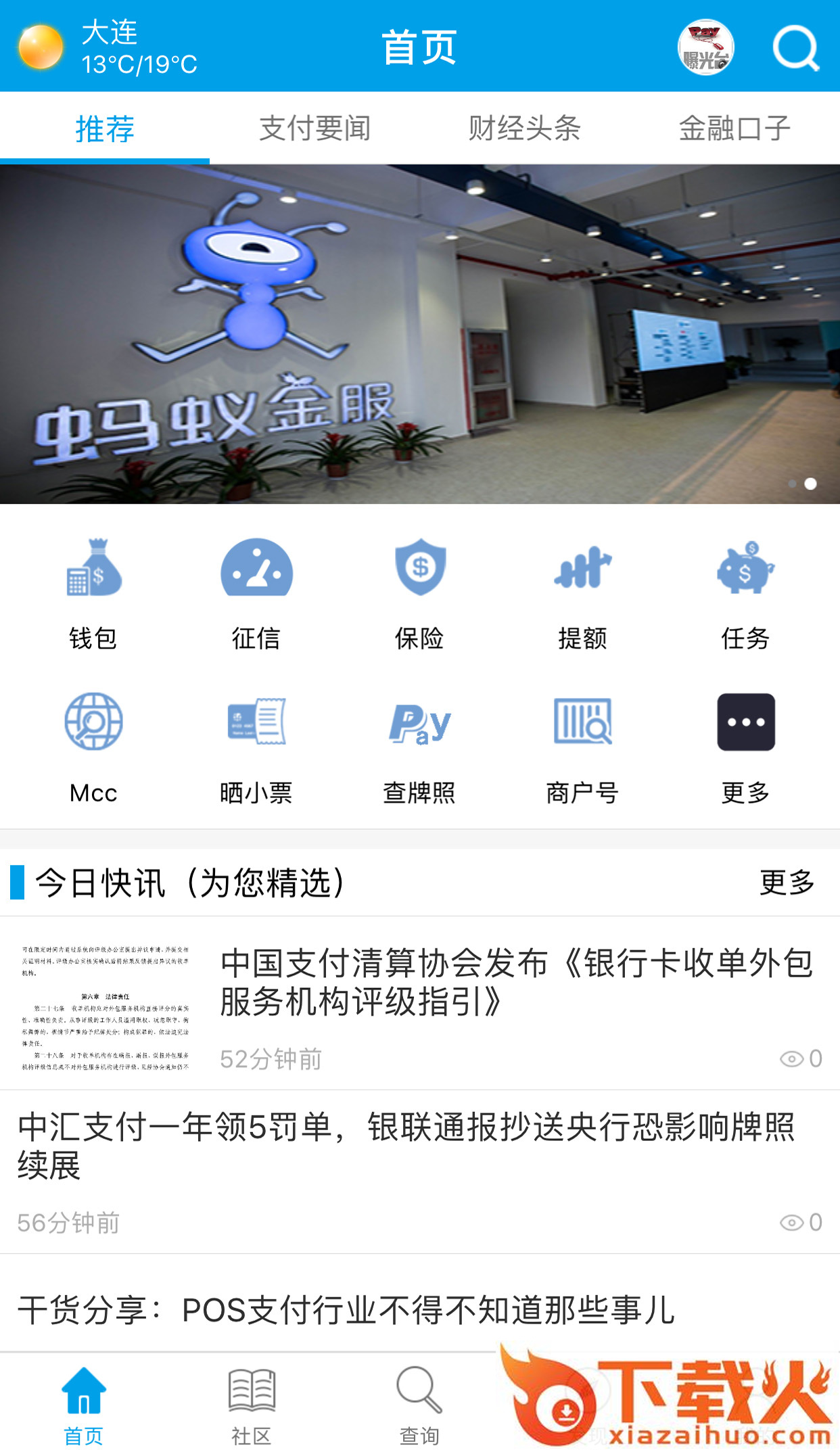The width and height of the screenshot is (840, 1450).
Task: Switch to the 金融口子 tab
Action: point(734,128)
